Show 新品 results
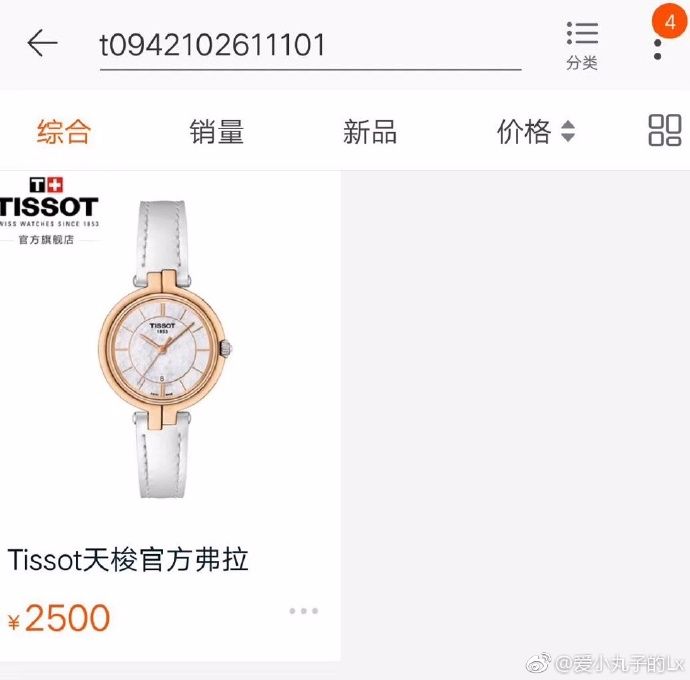Viewport: 690px width, 680px height. 370,131
